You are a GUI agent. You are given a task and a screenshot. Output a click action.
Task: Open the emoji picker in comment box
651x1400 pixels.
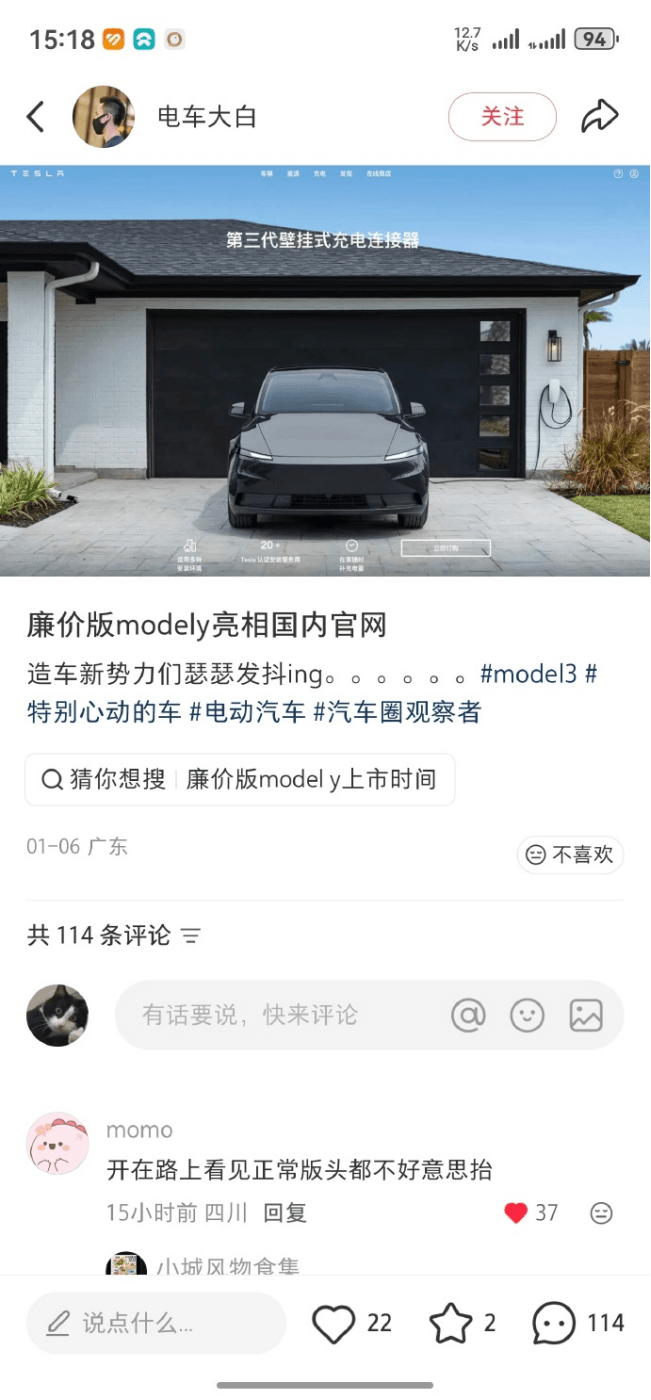[527, 1015]
